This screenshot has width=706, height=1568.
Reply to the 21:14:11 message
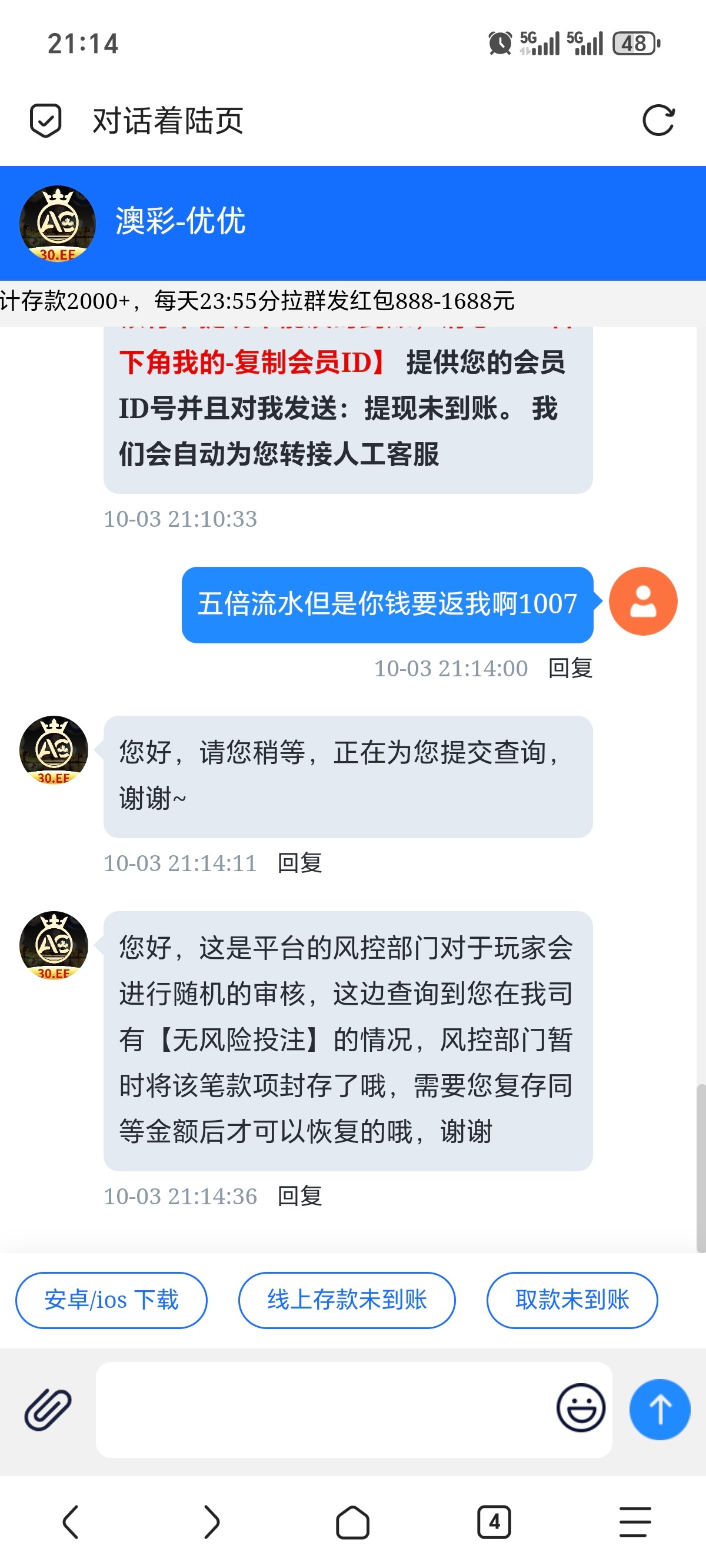299,863
